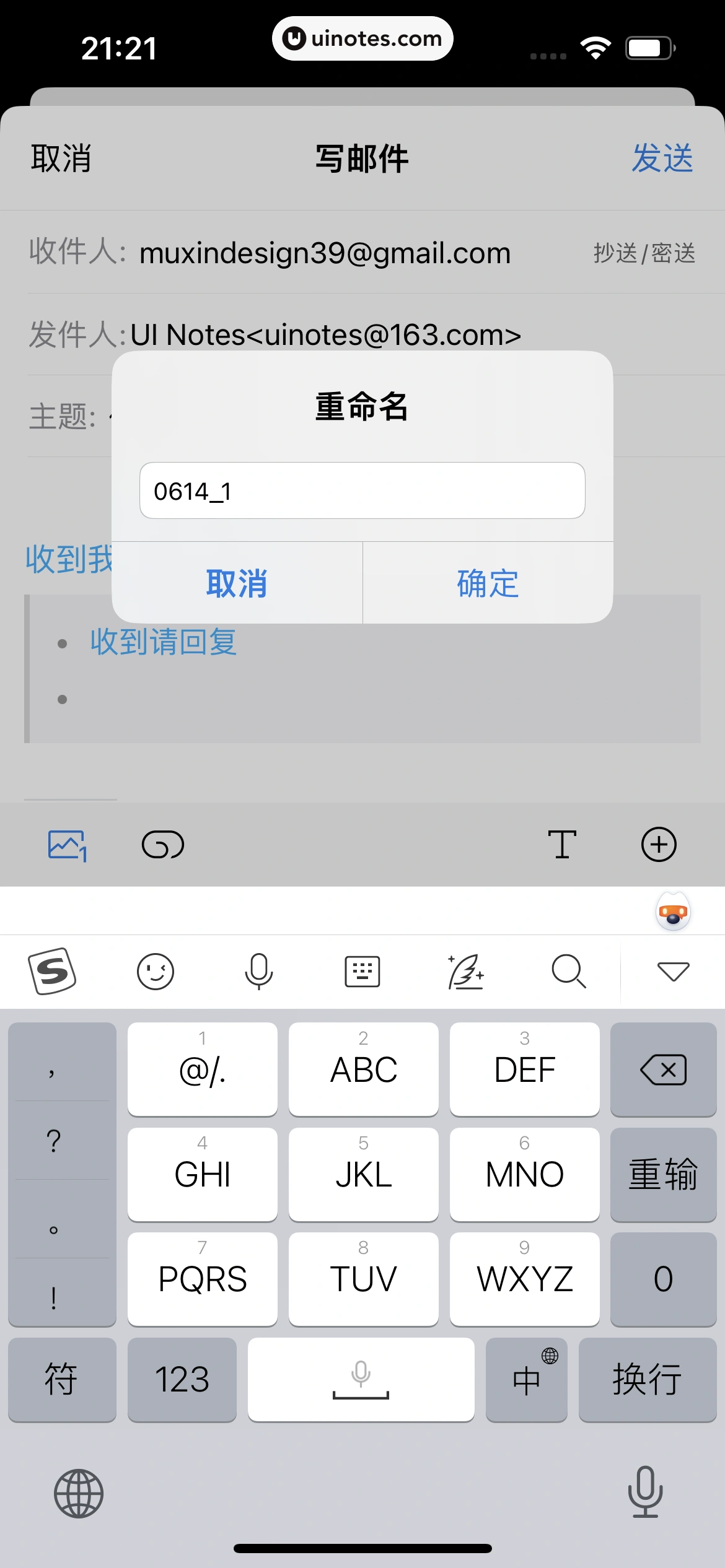Open the keyboard layout switcher icon
This screenshot has height=1568, width=725.
point(362,971)
